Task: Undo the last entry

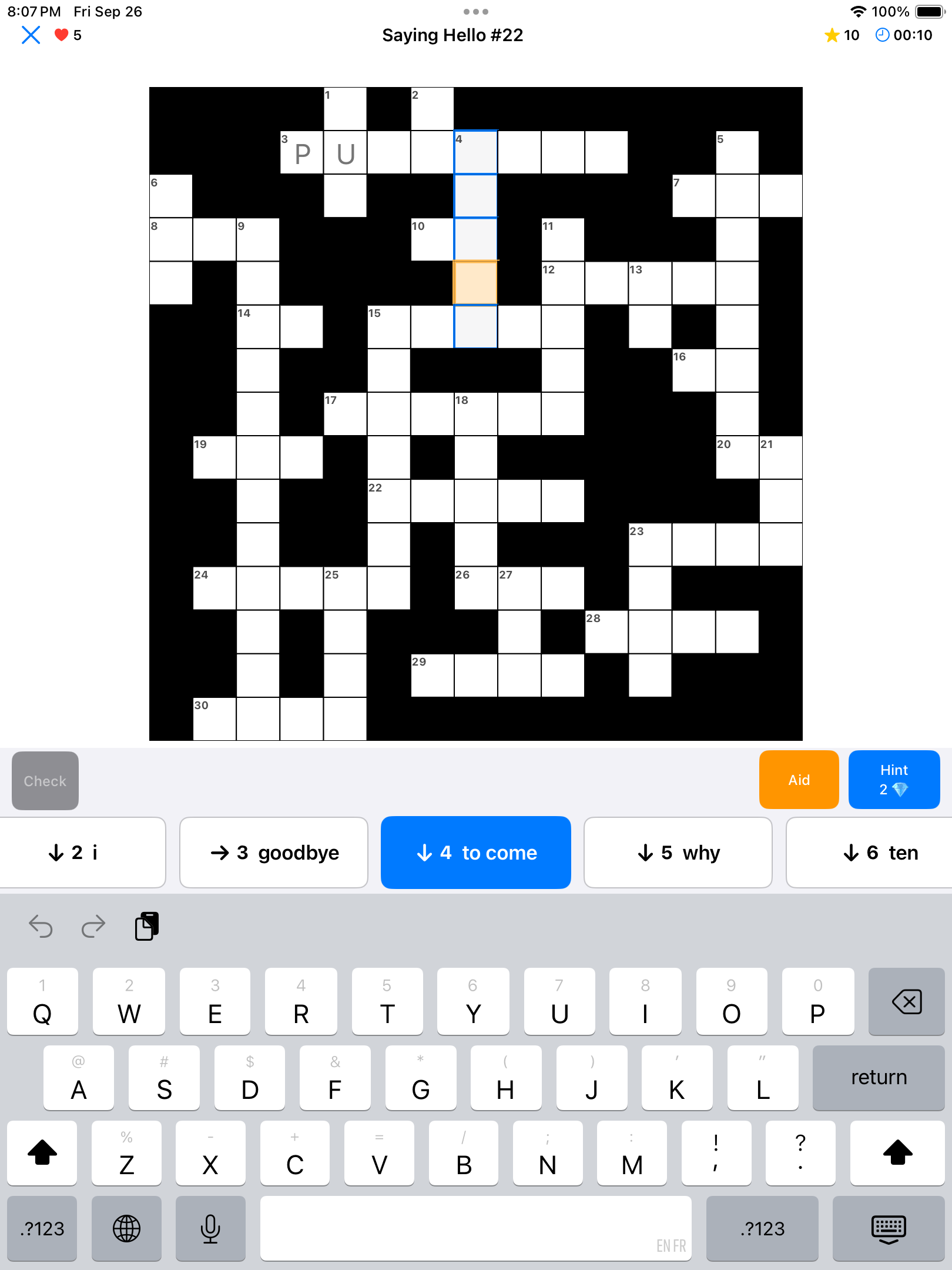Action: pos(41,927)
